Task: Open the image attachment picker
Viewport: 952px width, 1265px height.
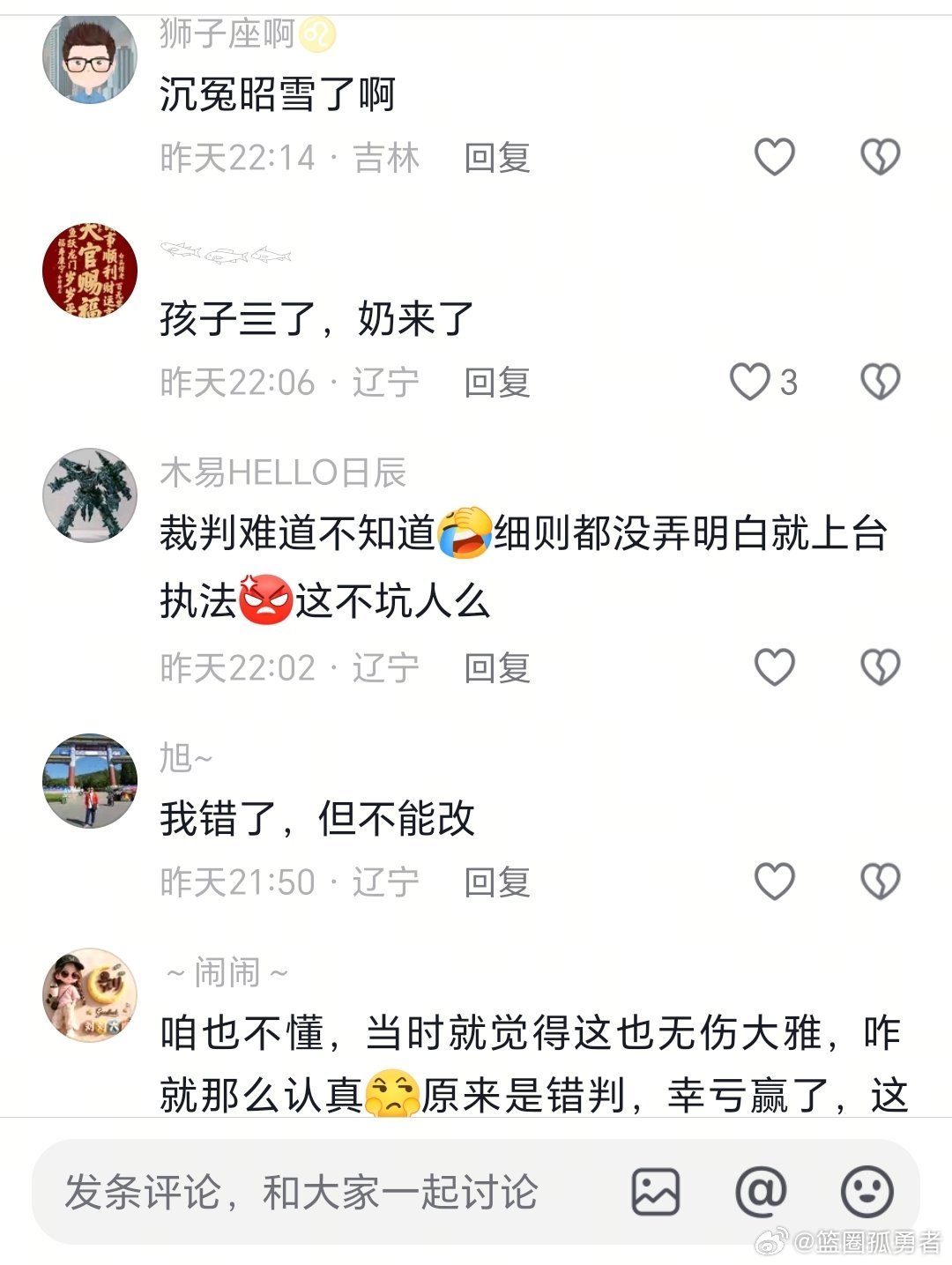Action: coord(655,1192)
